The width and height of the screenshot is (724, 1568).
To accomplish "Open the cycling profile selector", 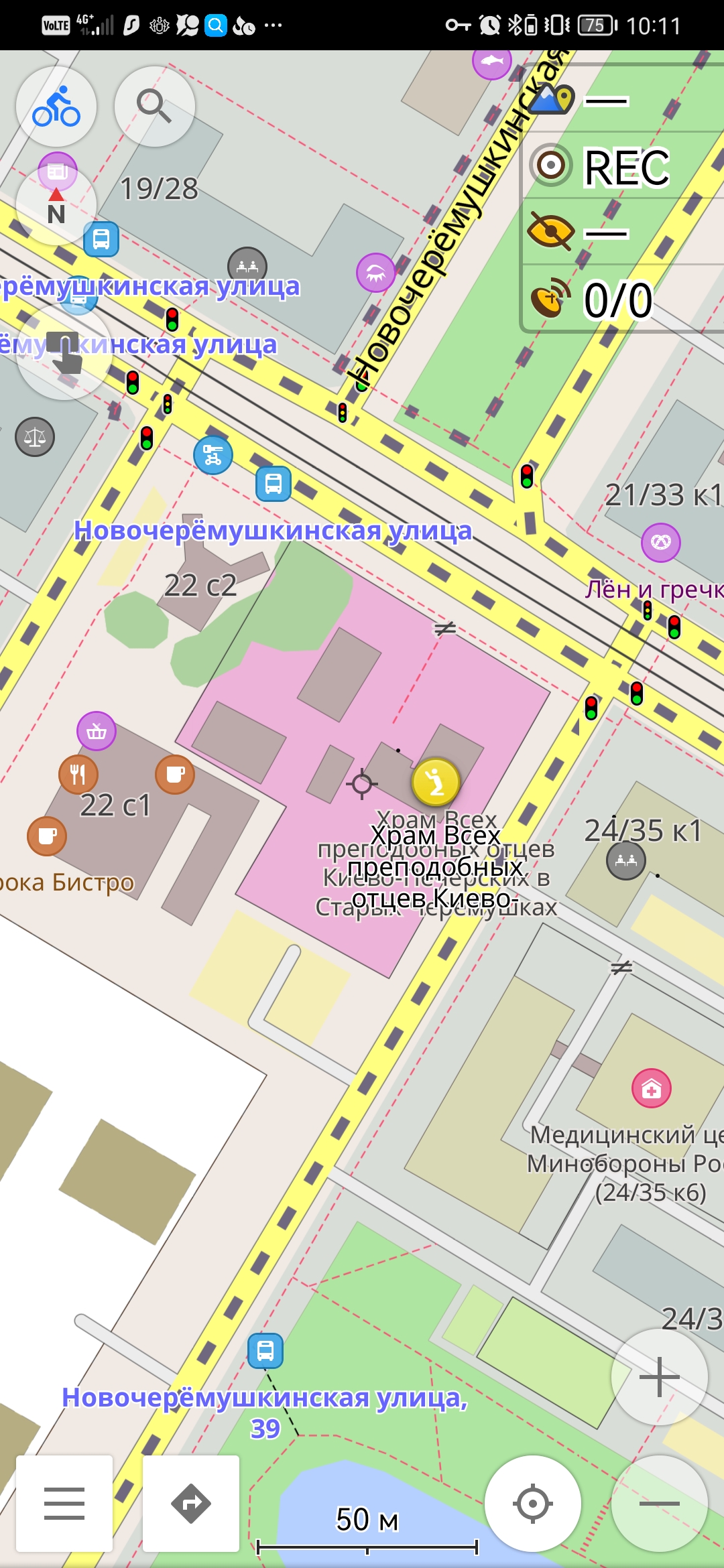I will (56, 107).
